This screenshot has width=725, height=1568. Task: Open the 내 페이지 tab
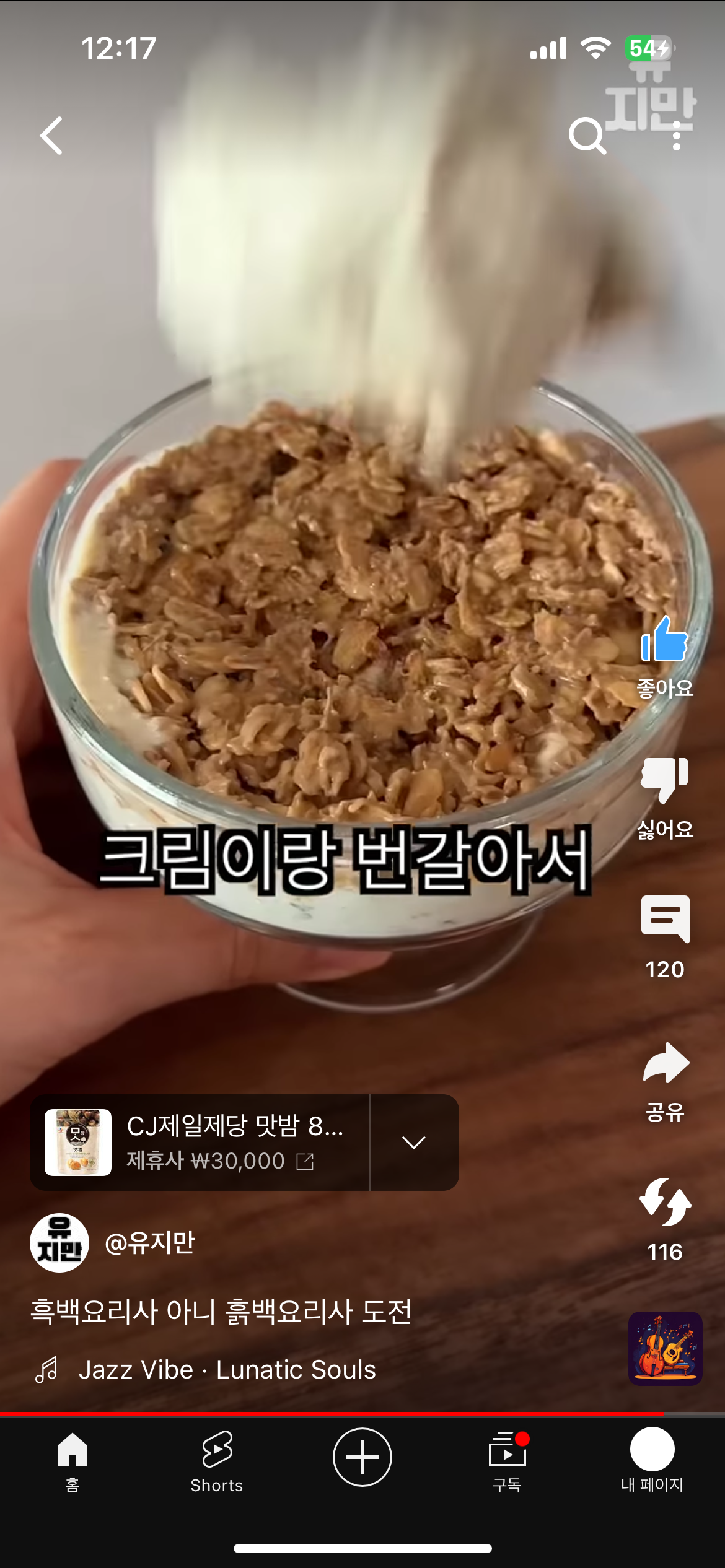pyautogui.click(x=652, y=1460)
